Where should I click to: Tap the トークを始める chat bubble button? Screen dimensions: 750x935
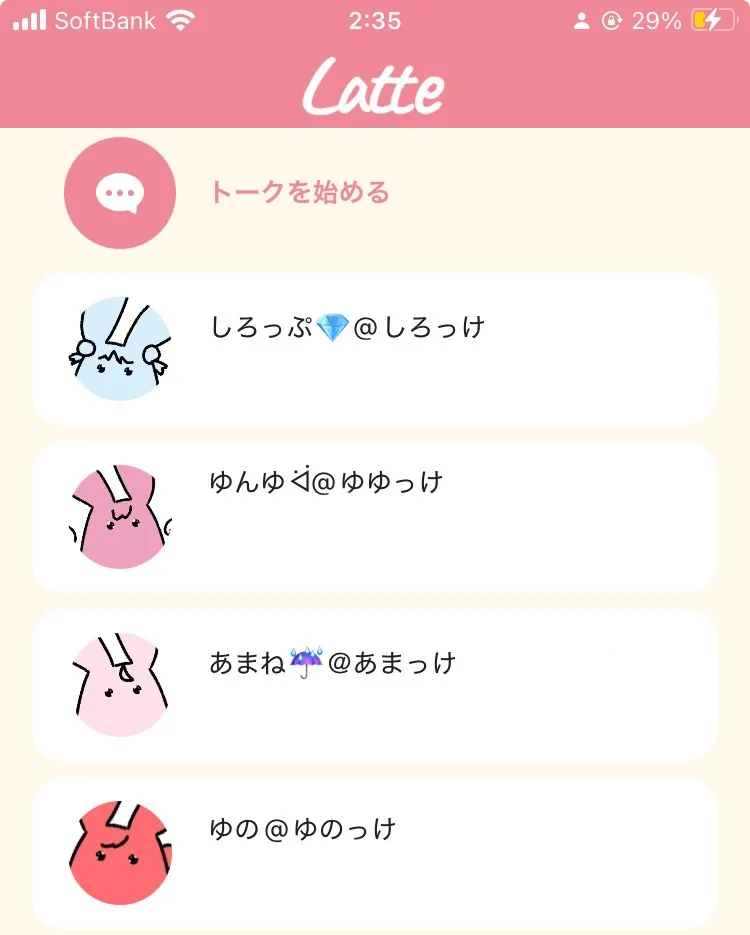(120, 193)
